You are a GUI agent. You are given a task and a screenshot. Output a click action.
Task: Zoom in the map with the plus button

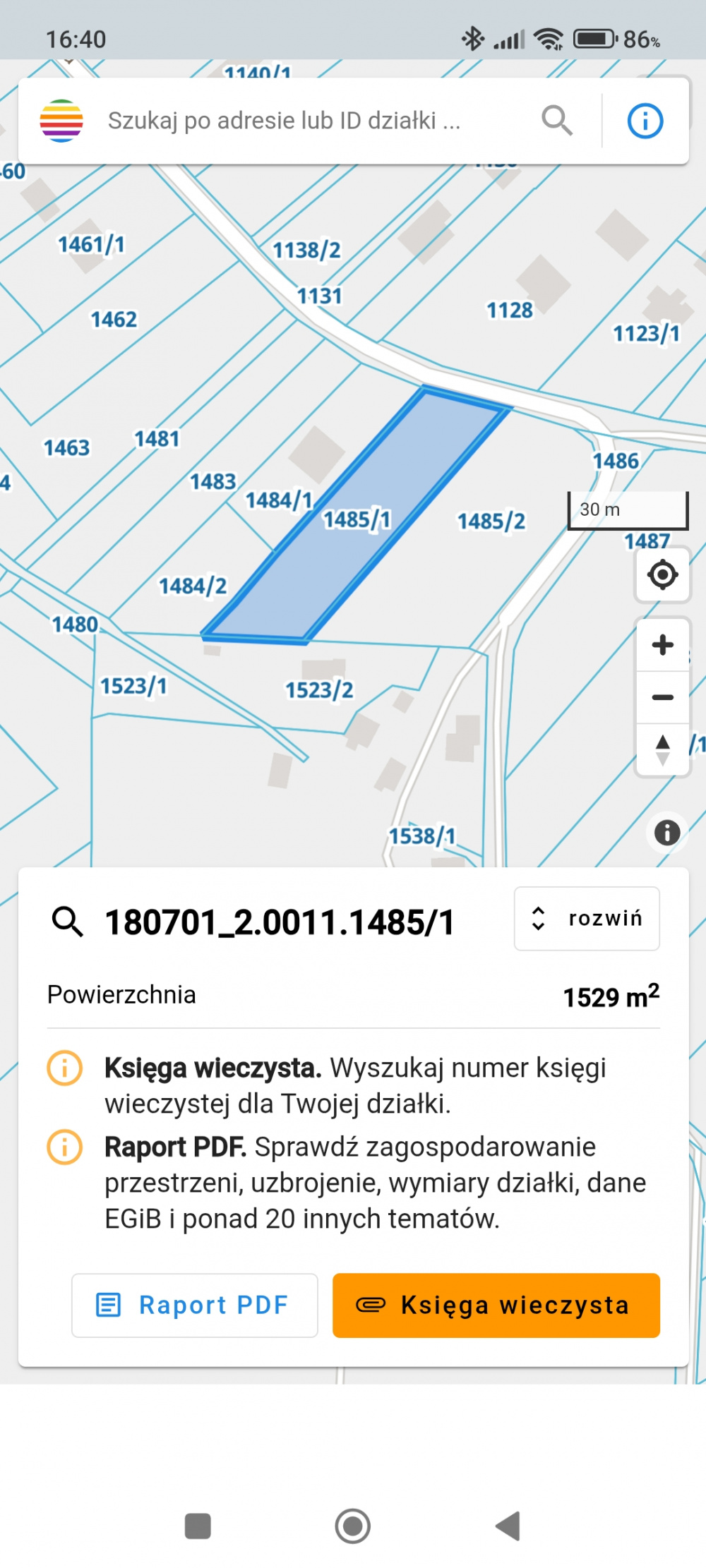coord(662,644)
